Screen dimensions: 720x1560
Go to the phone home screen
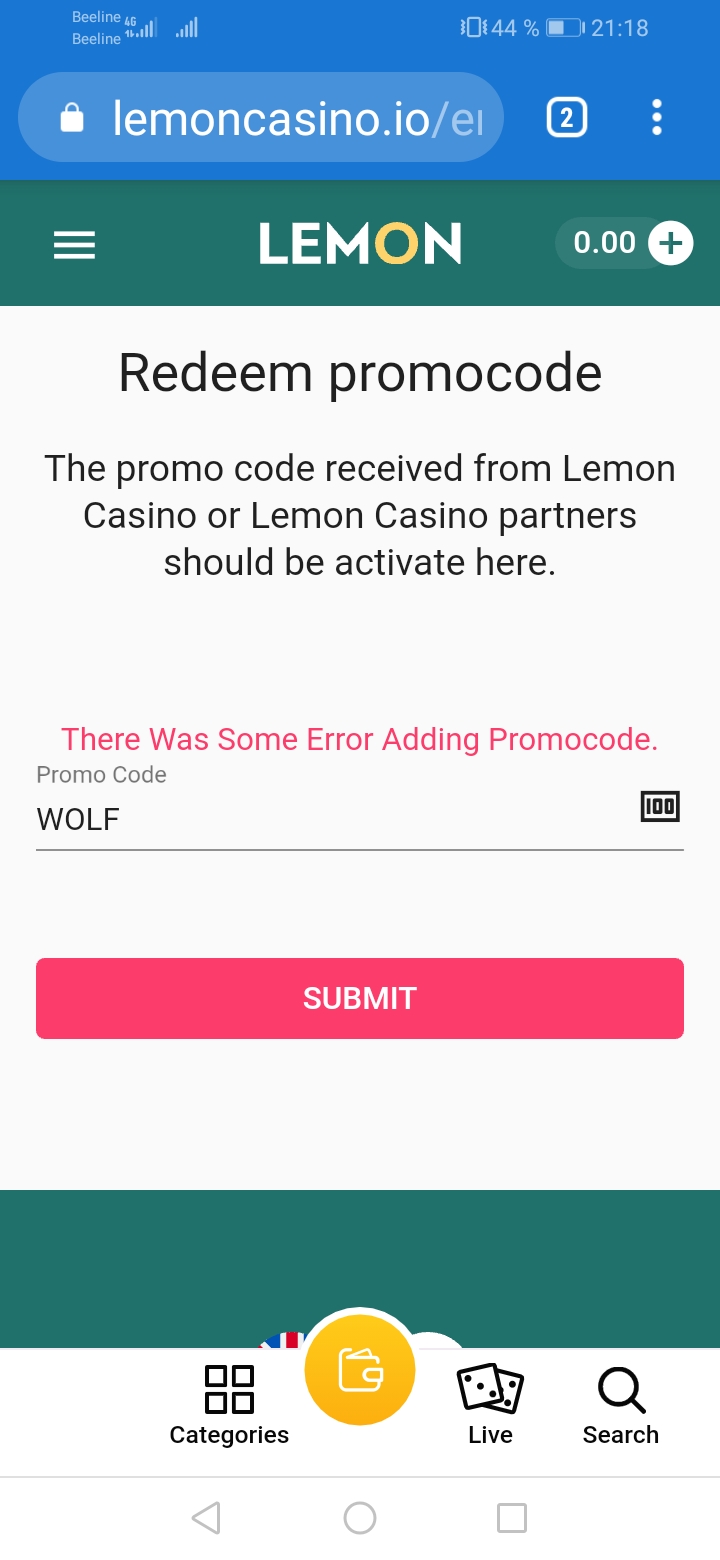pyautogui.click(x=360, y=1518)
